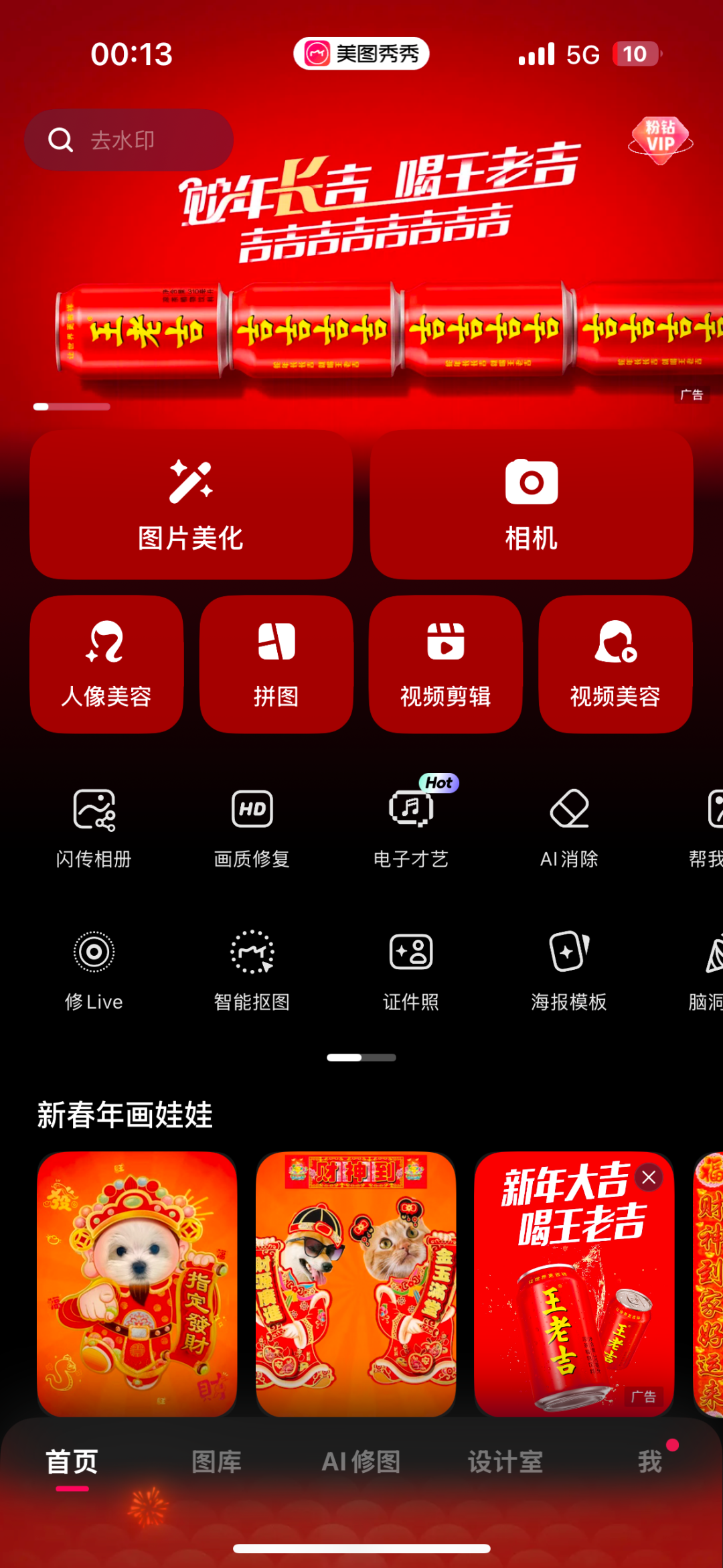This screenshot has height=1568, width=723.
Task: Select 画质修复 HD restore
Action: click(x=252, y=828)
